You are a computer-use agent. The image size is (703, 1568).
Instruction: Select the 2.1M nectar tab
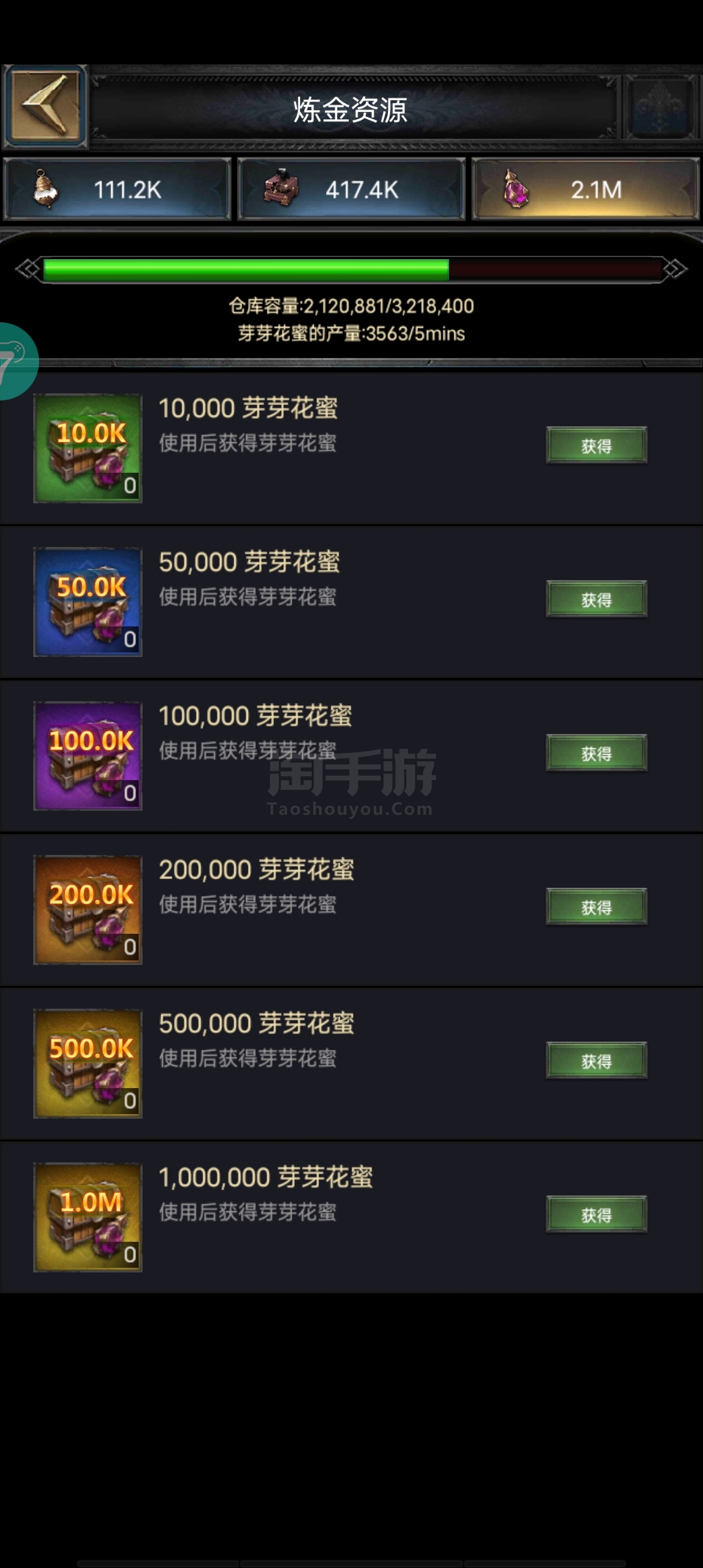586,189
